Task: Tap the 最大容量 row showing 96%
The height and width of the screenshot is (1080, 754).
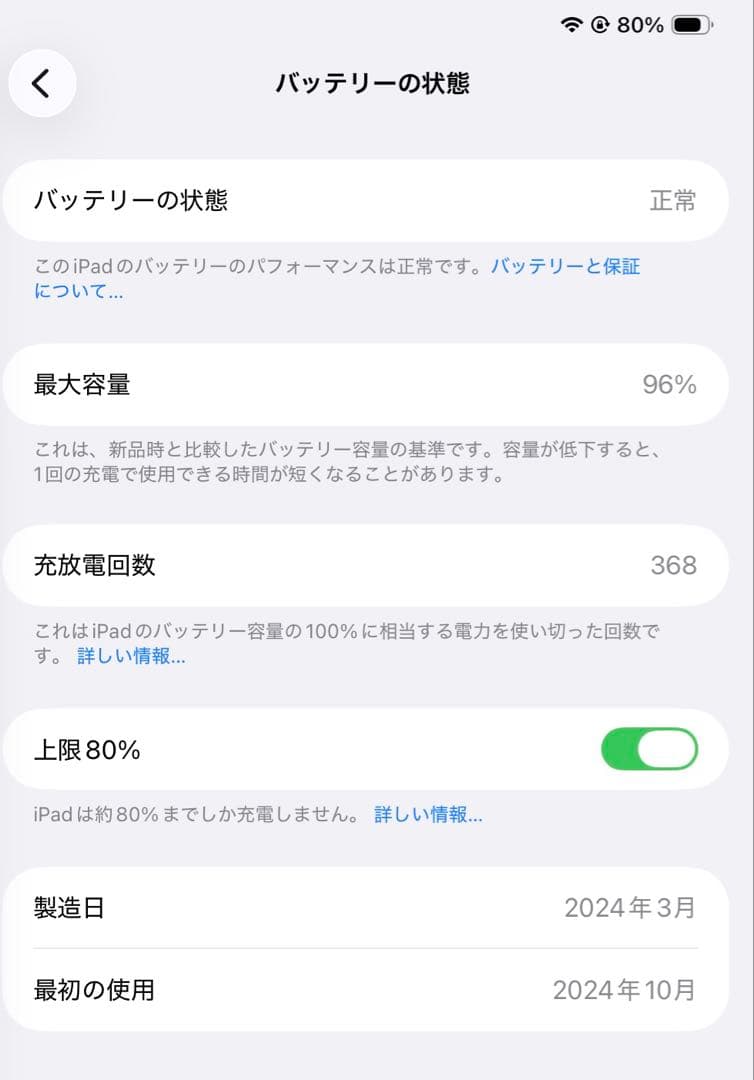Action: [x=377, y=385]
